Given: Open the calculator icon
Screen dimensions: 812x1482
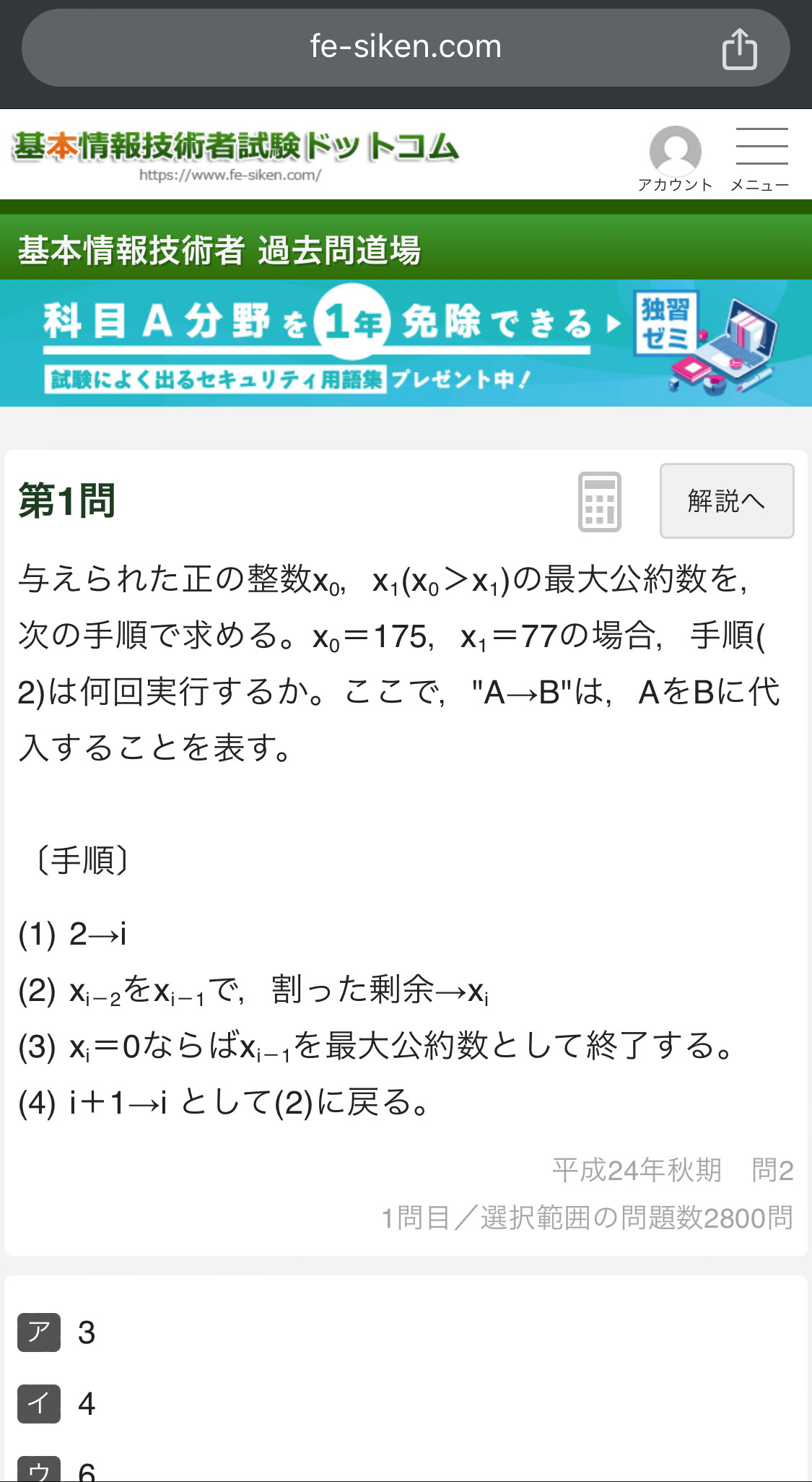Looking at the screenshot, I should [x=599, y=501].
